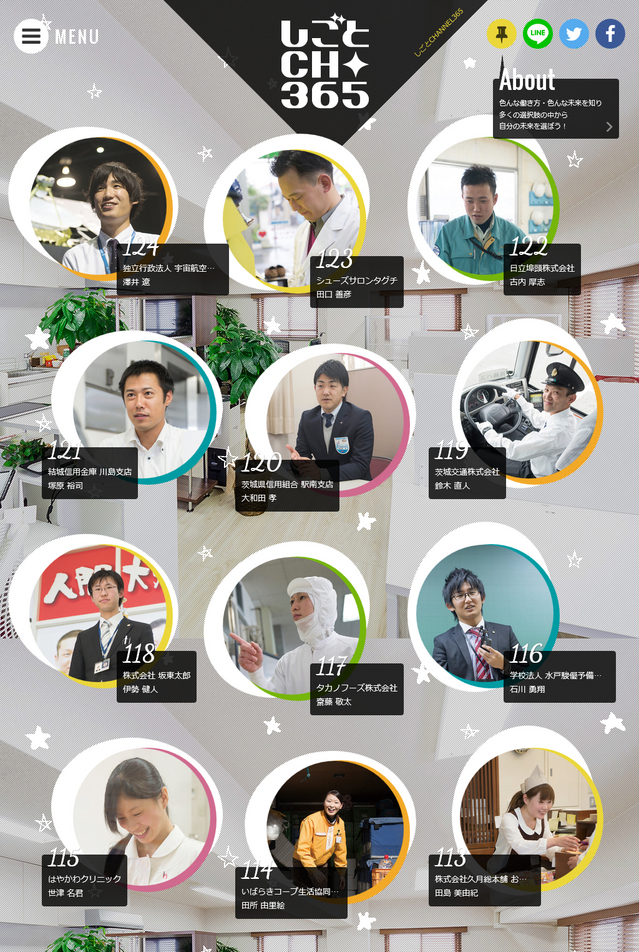Open the MENU hamburger button
This screenshot has width=639, height=952.
tap(32, 36)
